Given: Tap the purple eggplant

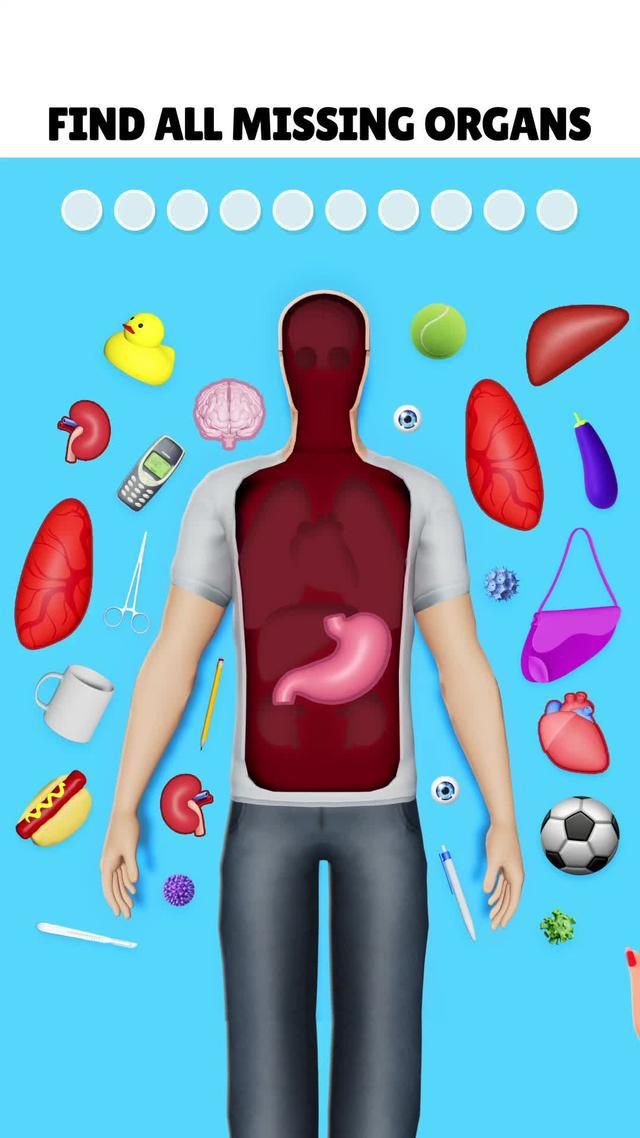Looking at the screenshot, I should [597, 464].
